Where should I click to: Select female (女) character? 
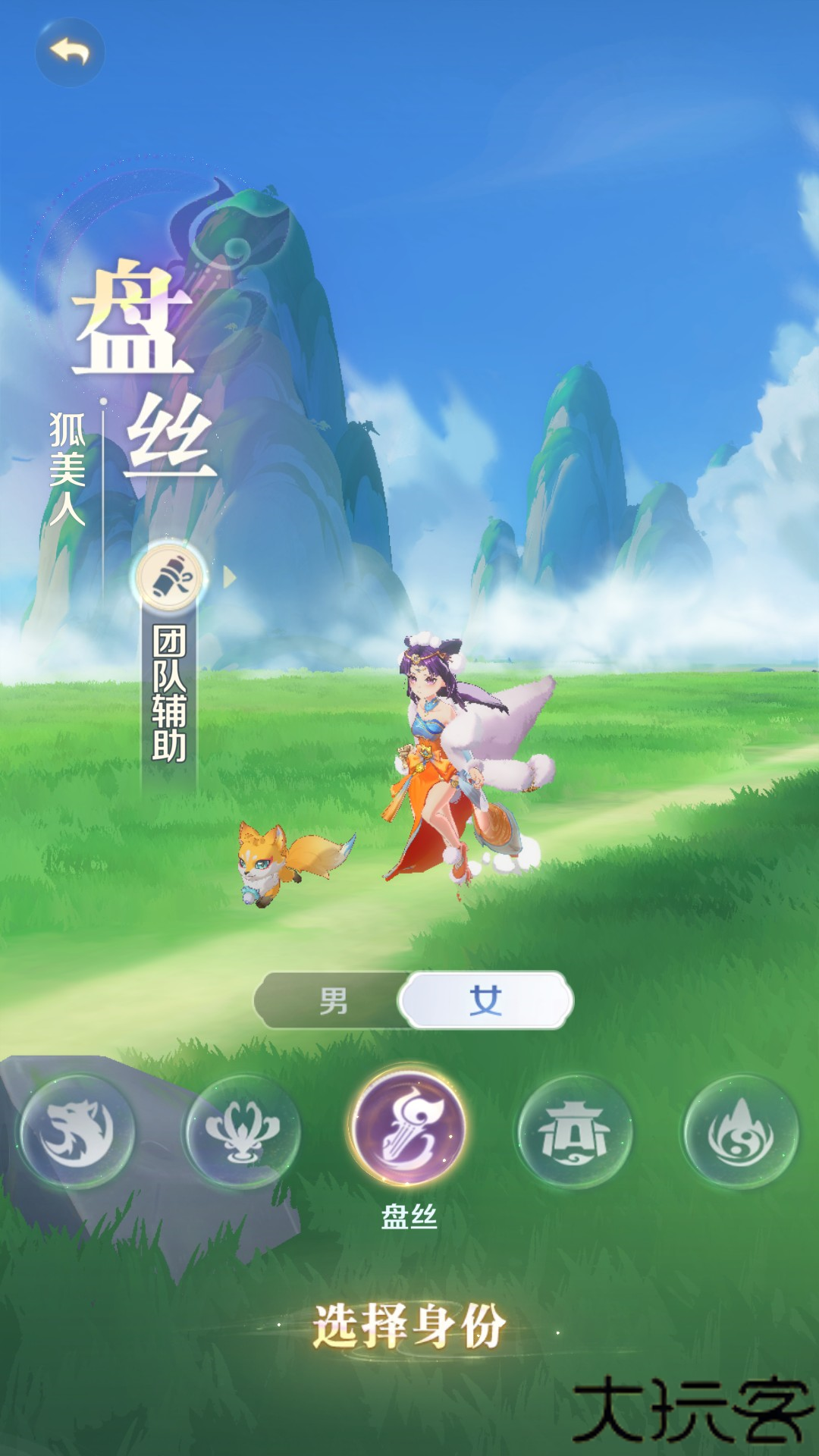tap(486, 1000)
